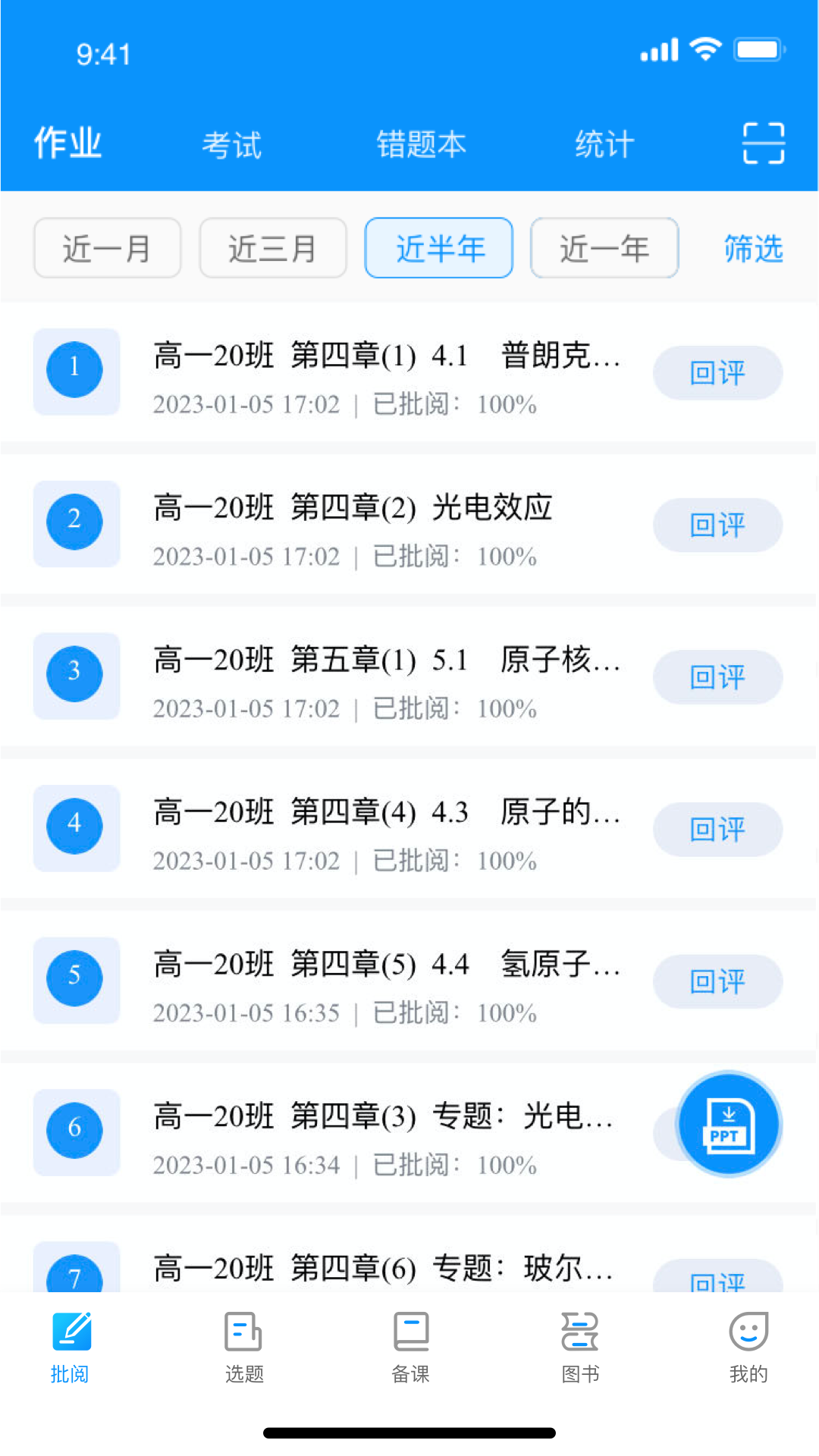The image size is (819, 1456).
Task: Tap the blue number 6 badge
Action: pos(75,1129)
